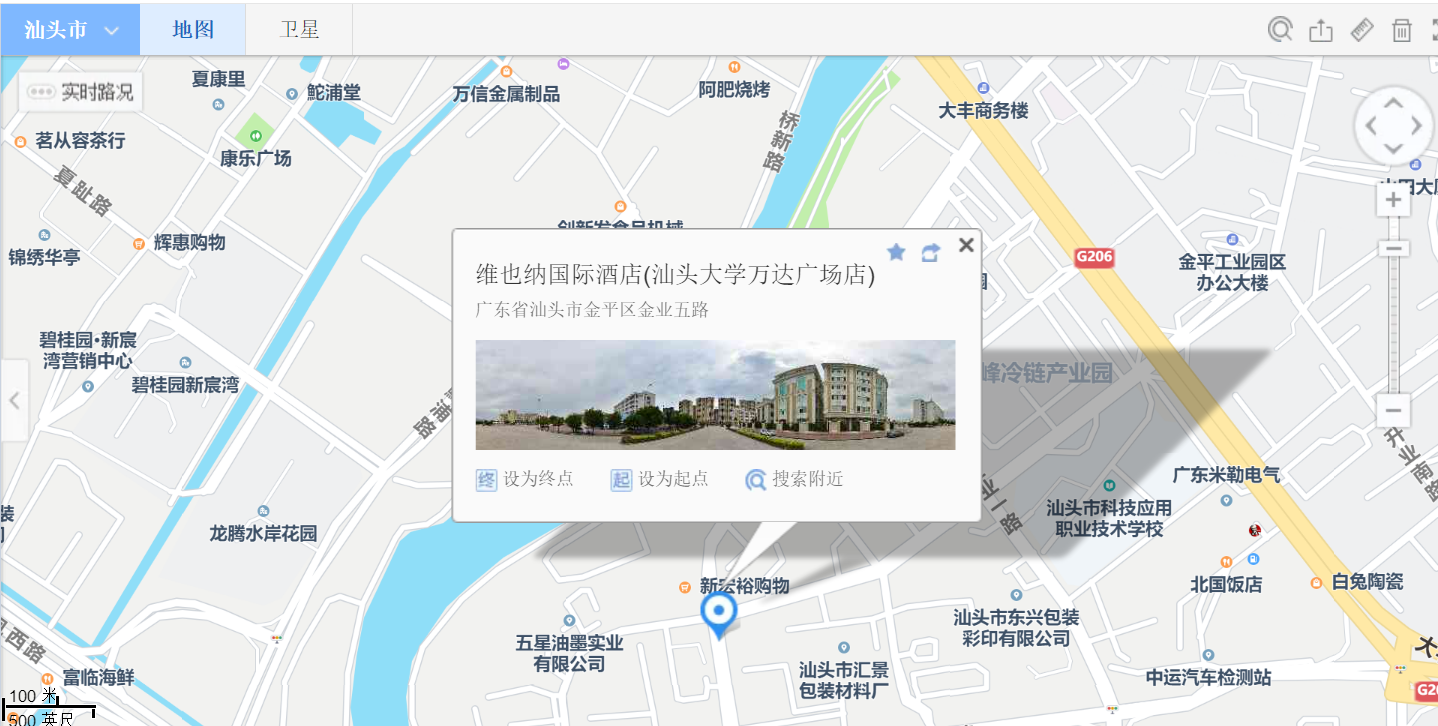
Task: Open the 汕头市 city dropdown
Action: coord(70,30)
